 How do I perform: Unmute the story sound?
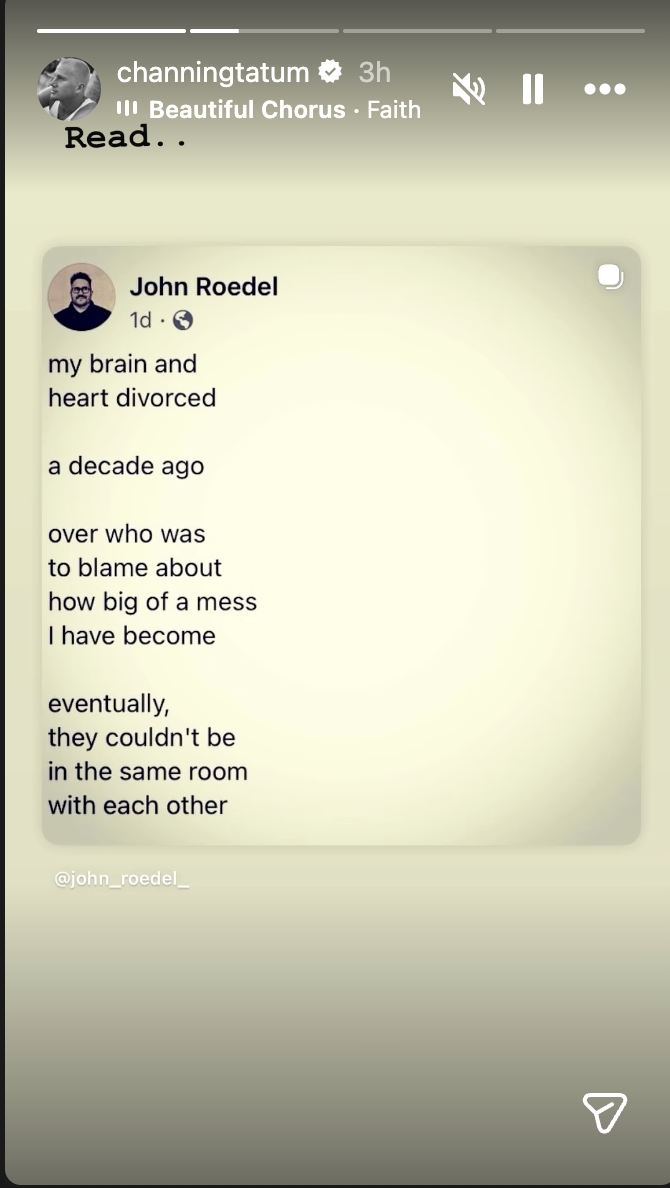468,90
